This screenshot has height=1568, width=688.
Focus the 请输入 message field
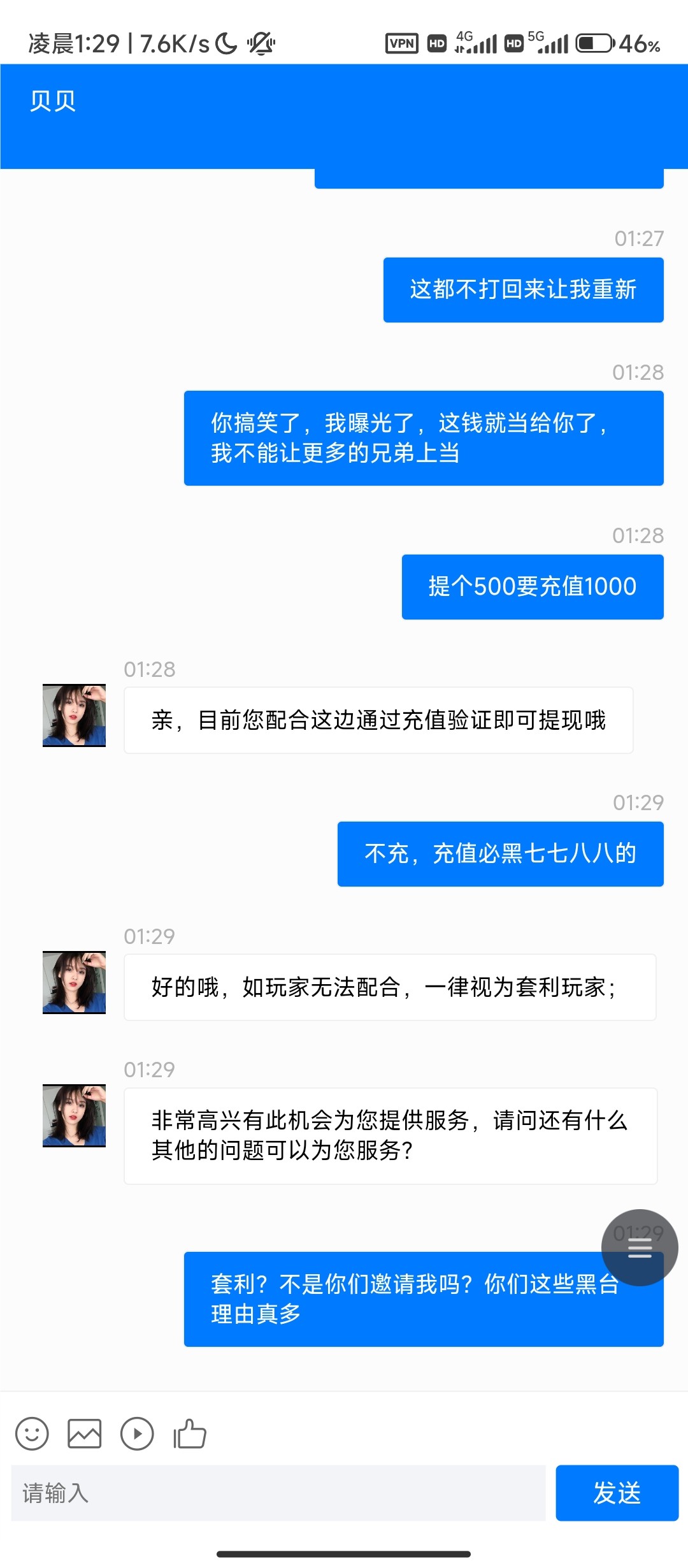pyautogui.click(x=278, y=1493)
